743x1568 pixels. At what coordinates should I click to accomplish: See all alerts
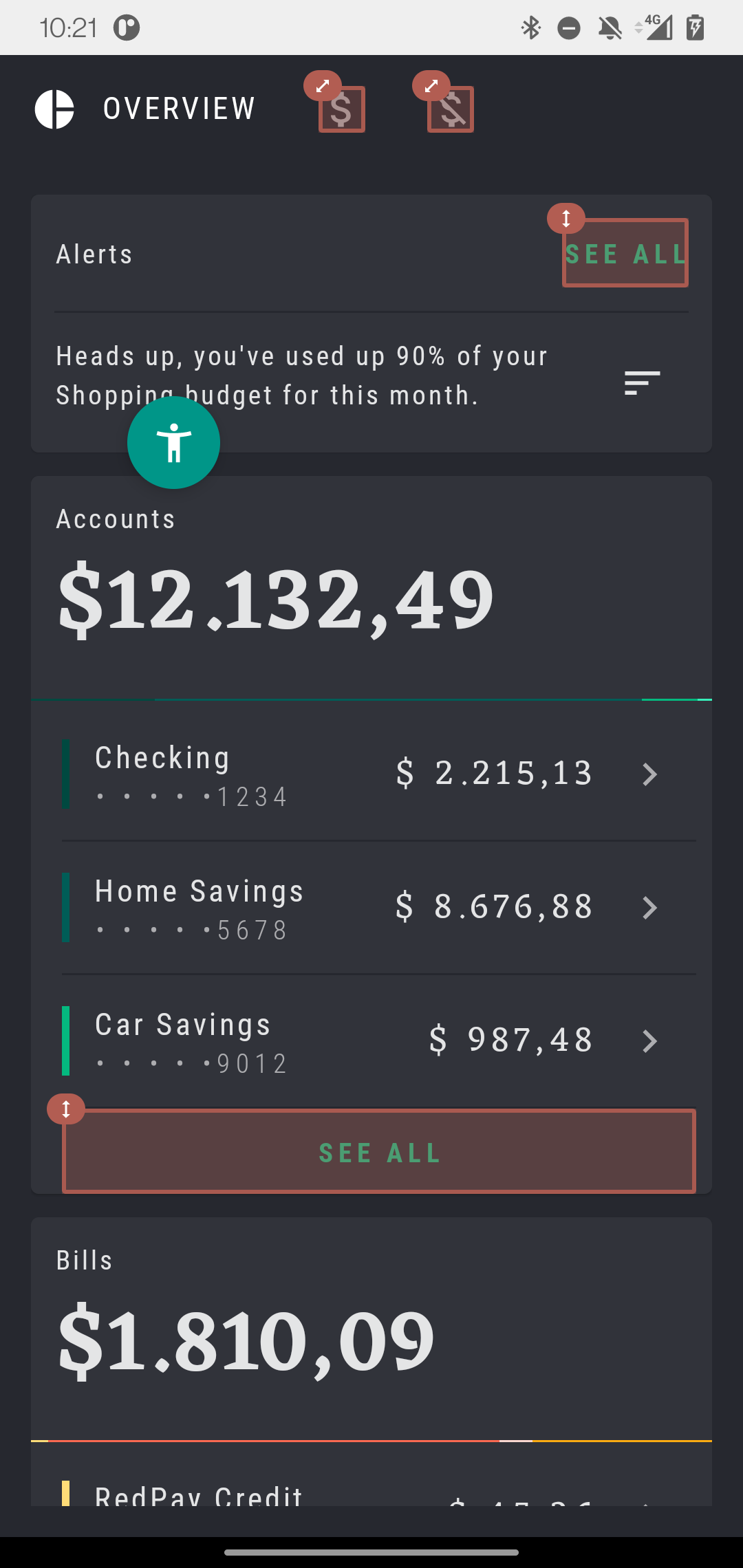[x=625, y=253]
